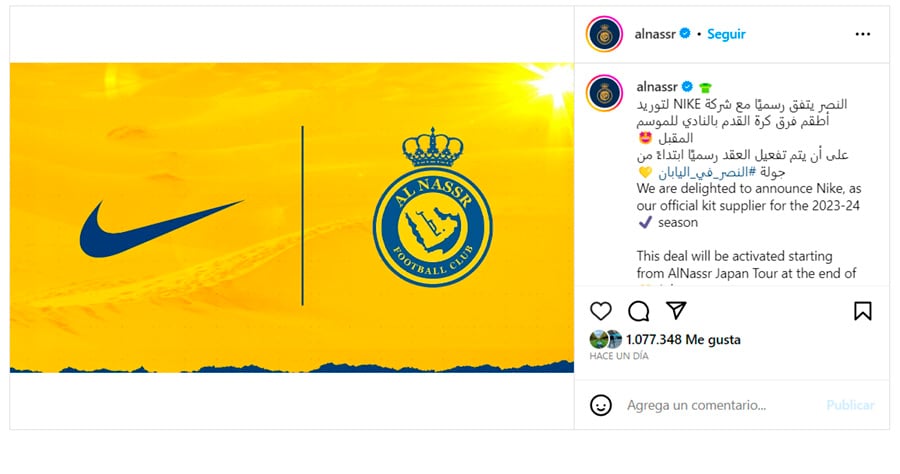
Task: Open the three-dot options menu
Action: click(862, 34)
